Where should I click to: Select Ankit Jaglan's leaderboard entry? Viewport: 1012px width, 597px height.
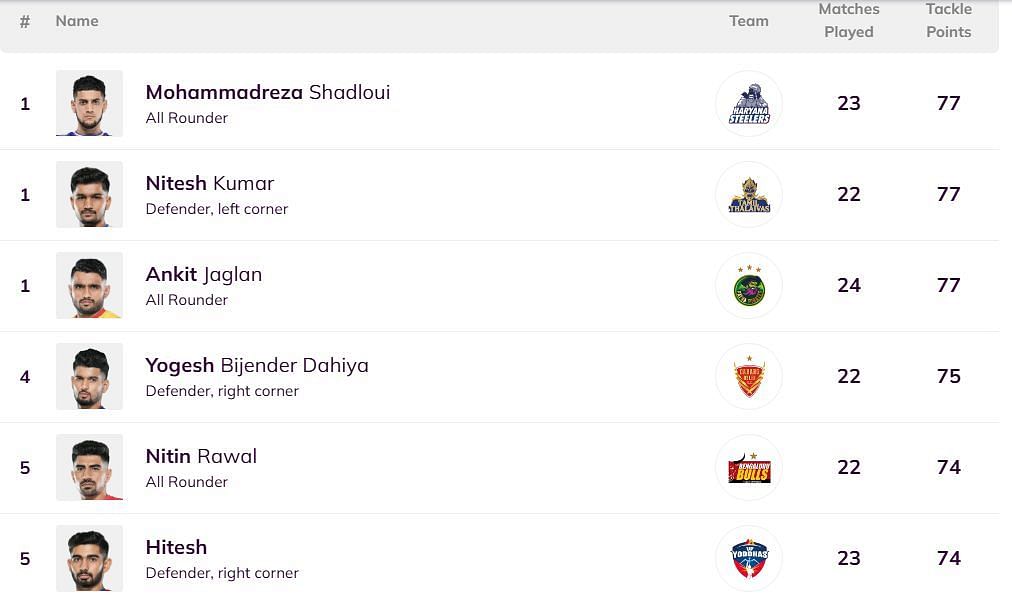pyautogui.click(x=203, y=275)
